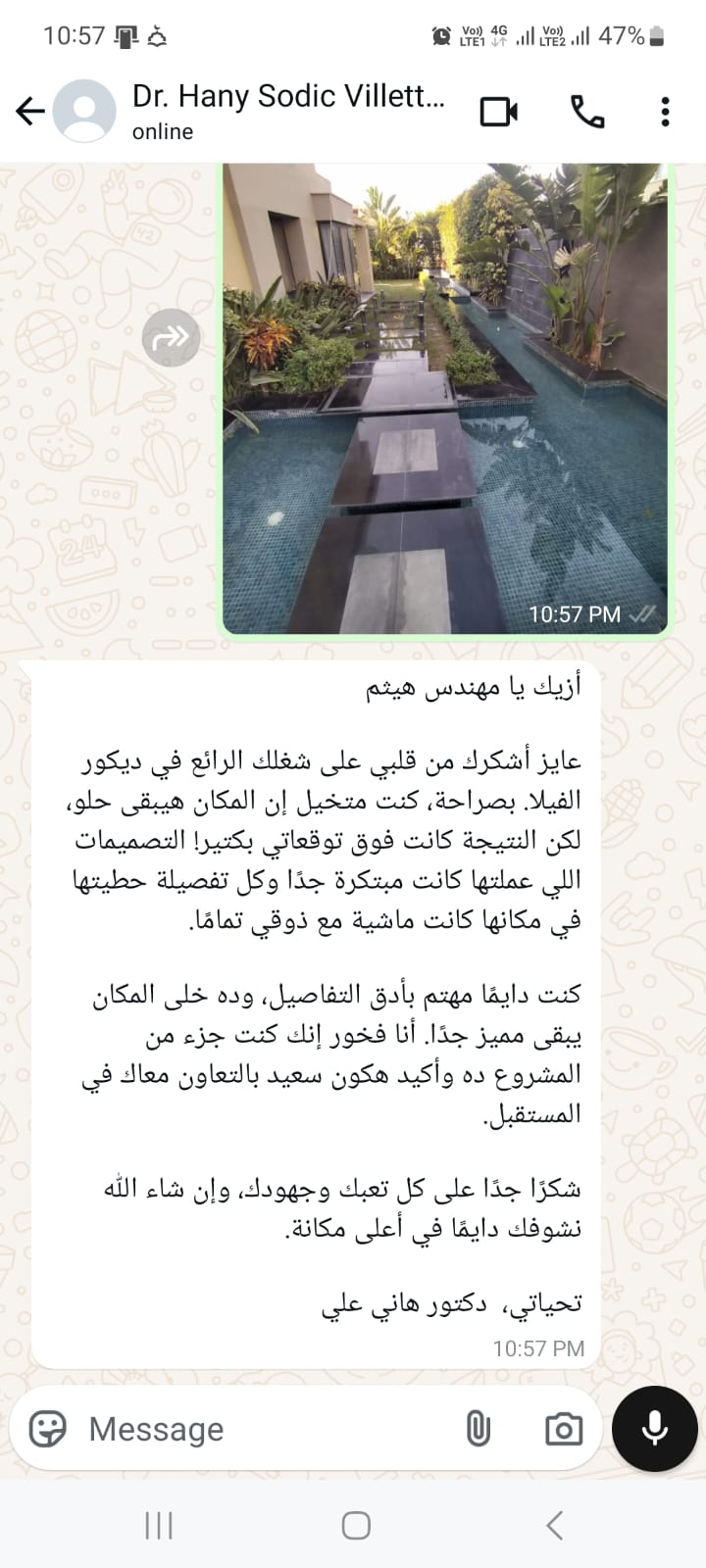This screenshot has height=1568, width=706.
Task: Go to the home screen
Action: click(355, 1525)
